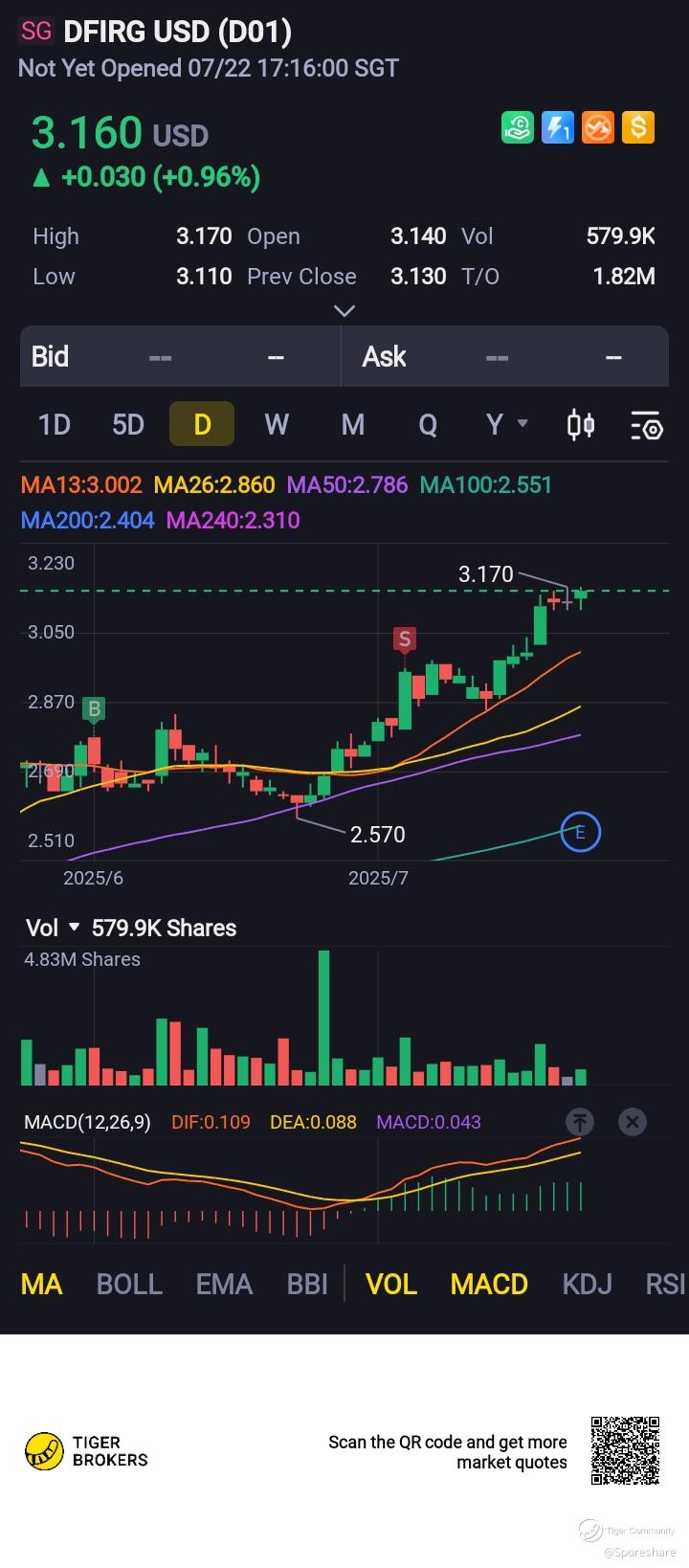Close the MACD indicator panel
Screen dimensions: 689x1568
point(633,1122)
